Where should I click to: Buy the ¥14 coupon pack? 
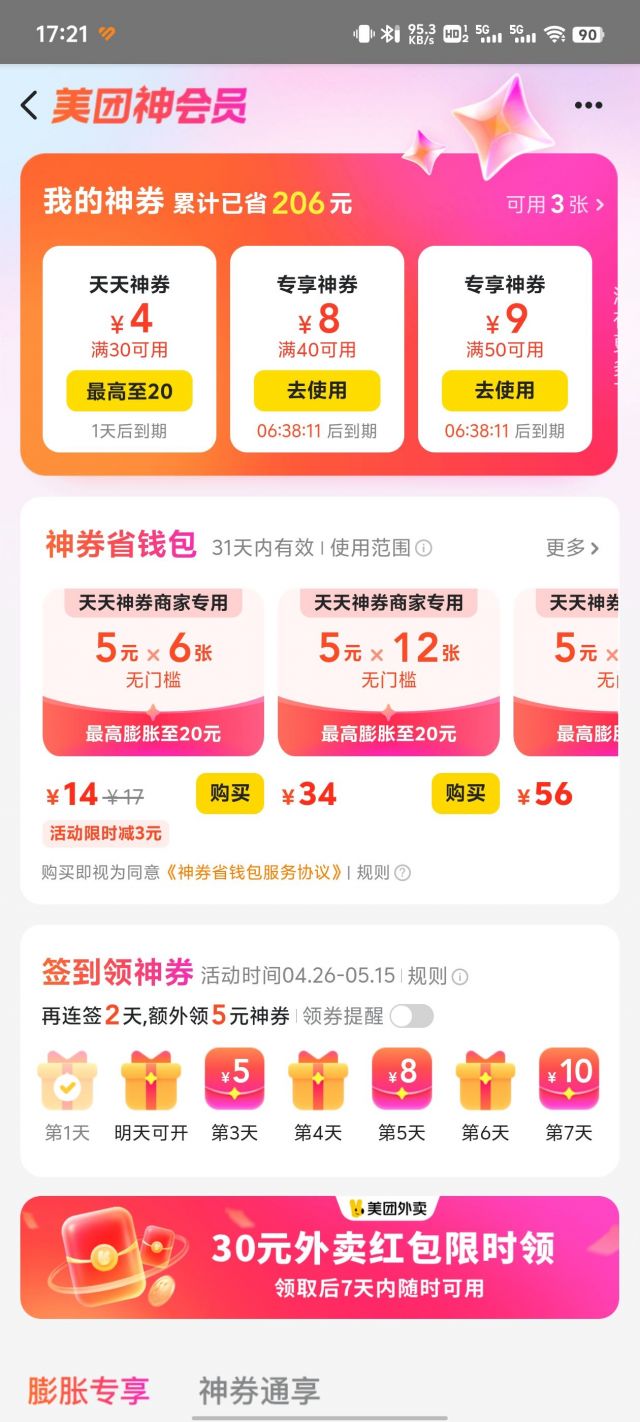coord(229,793)
